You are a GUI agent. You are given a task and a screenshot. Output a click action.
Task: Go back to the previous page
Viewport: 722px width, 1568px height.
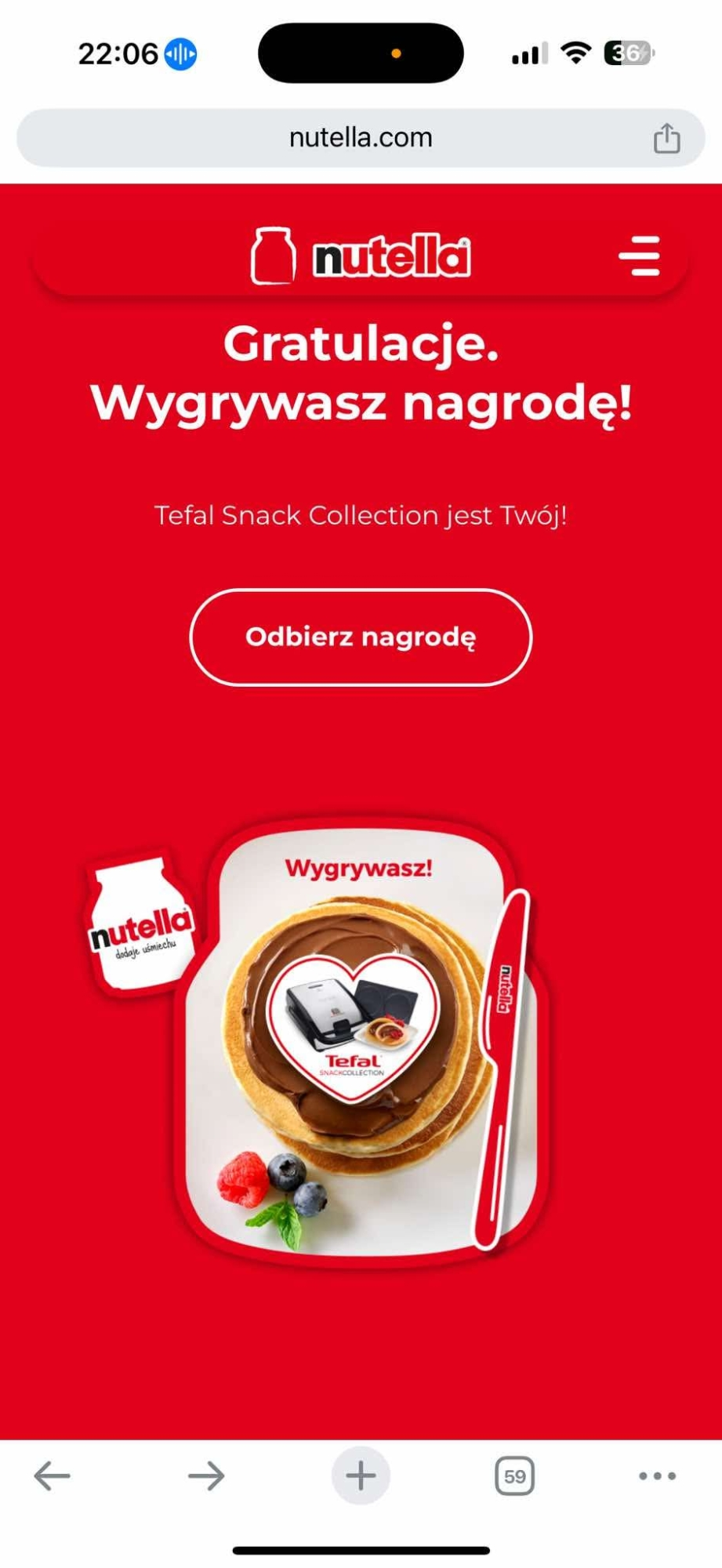point(53,1475)
